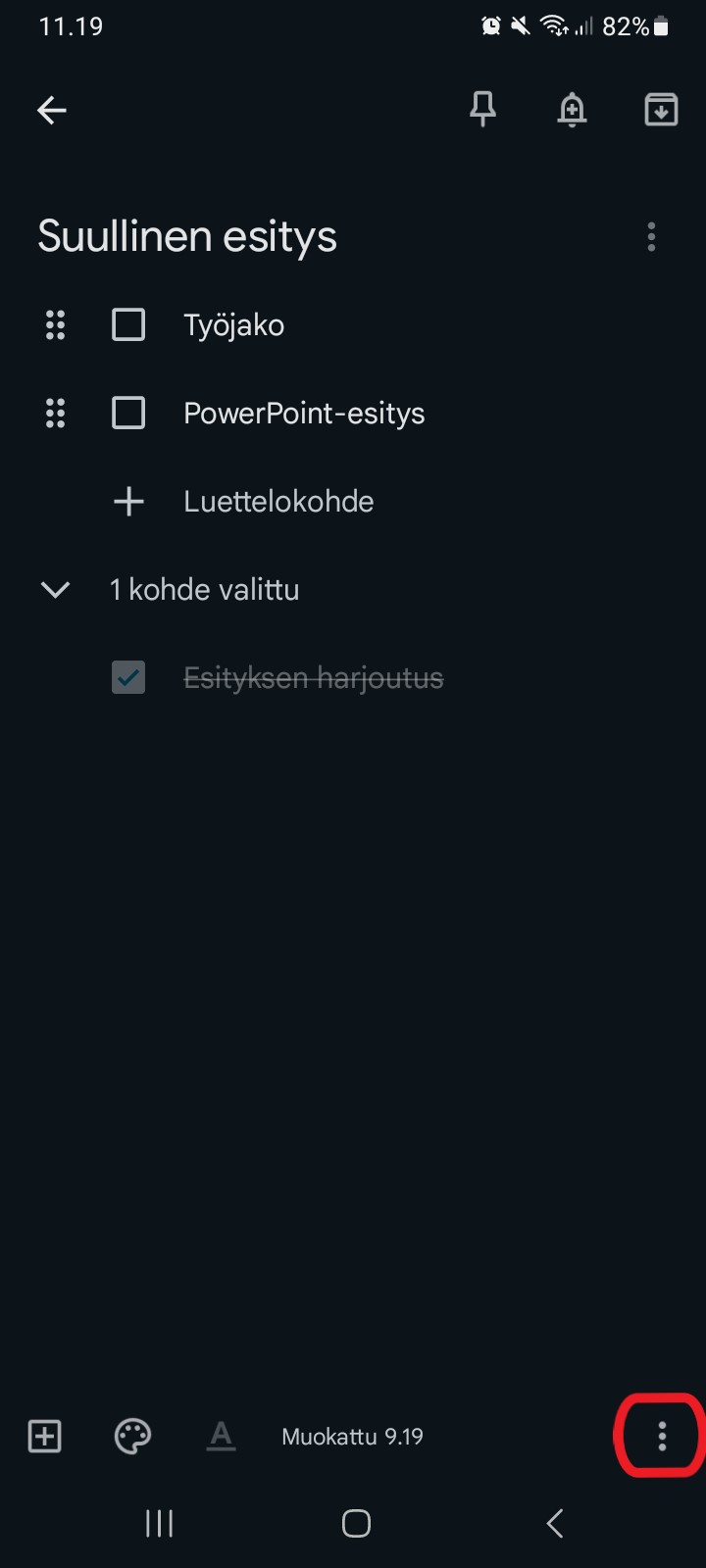706x1568 pixels.
Task: Edit the Työjako item text
Action: (x=234, y=325)
